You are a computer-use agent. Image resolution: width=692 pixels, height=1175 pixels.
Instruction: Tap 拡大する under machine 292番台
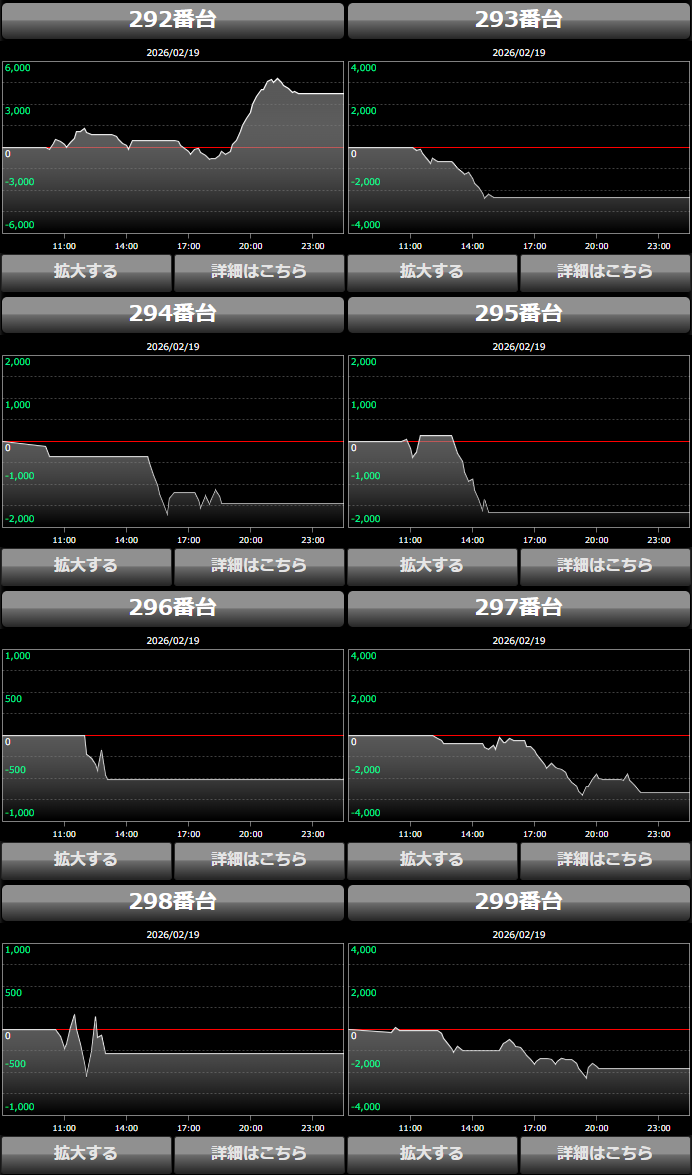click(x=86, y=271)
